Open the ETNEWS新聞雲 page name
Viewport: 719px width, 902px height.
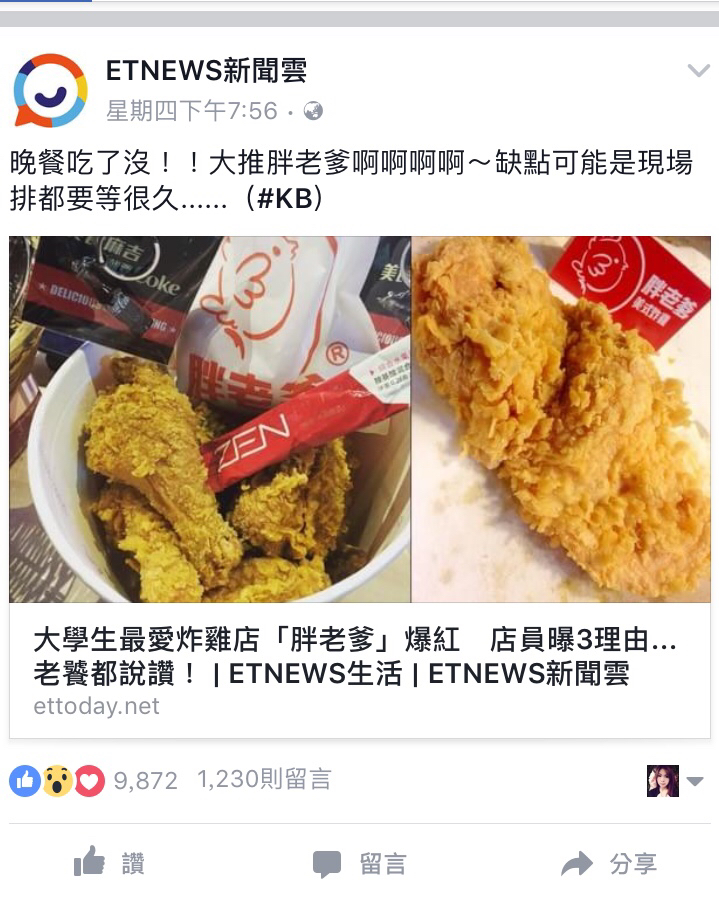[x=206, y=71]
